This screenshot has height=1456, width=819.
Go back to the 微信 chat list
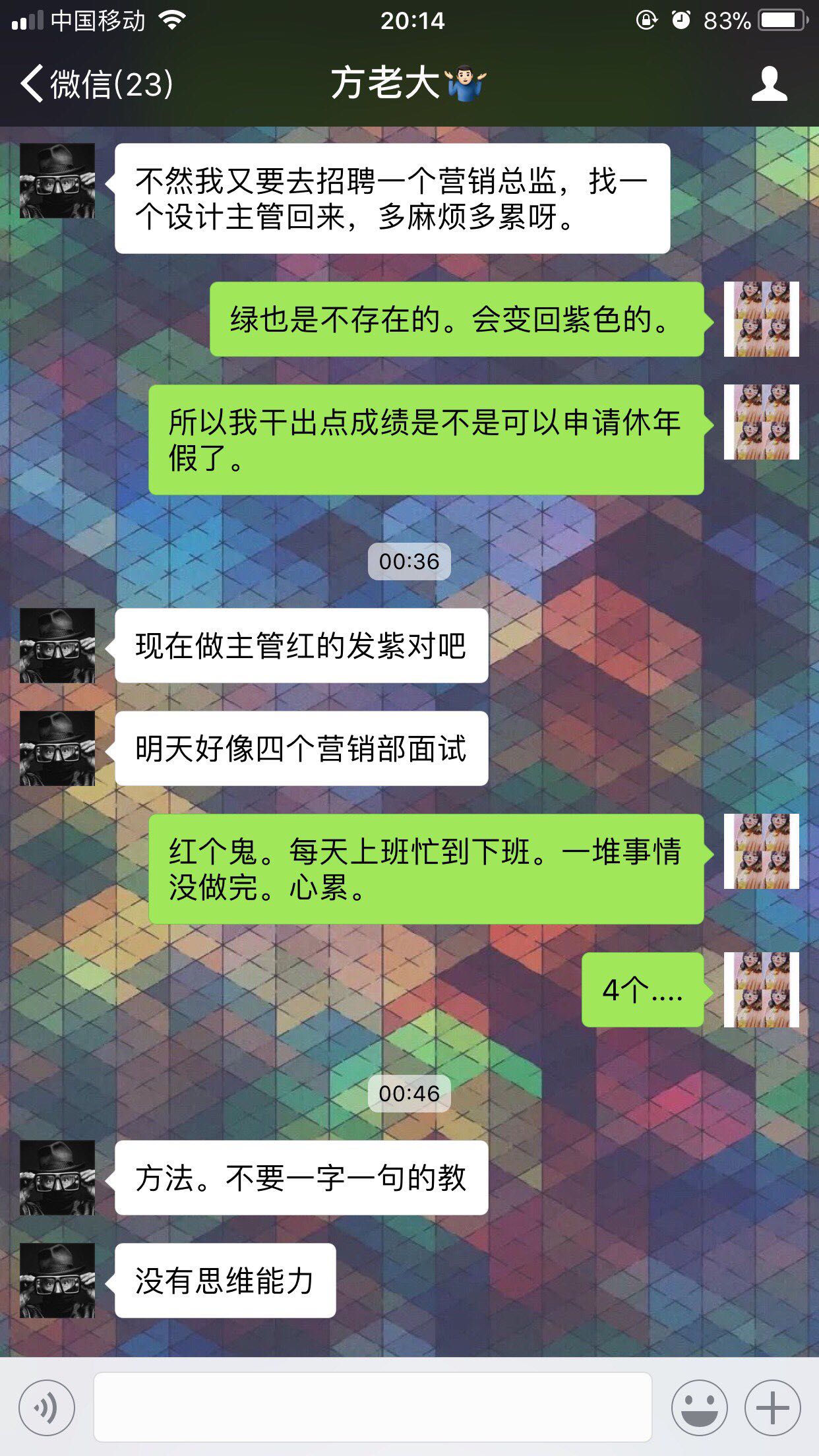tap(96, 84)
